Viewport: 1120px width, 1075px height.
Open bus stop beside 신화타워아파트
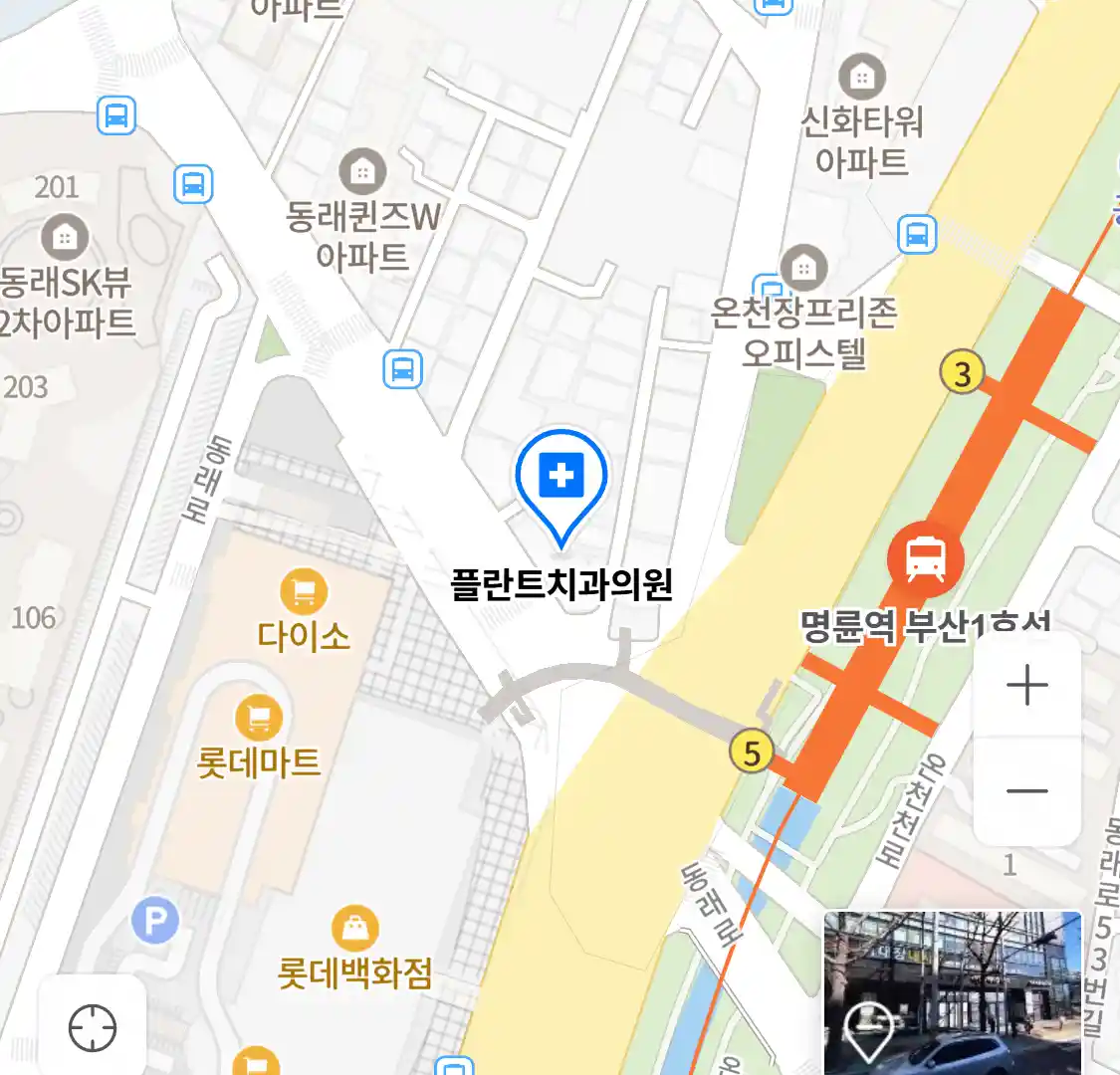(917, 235)
